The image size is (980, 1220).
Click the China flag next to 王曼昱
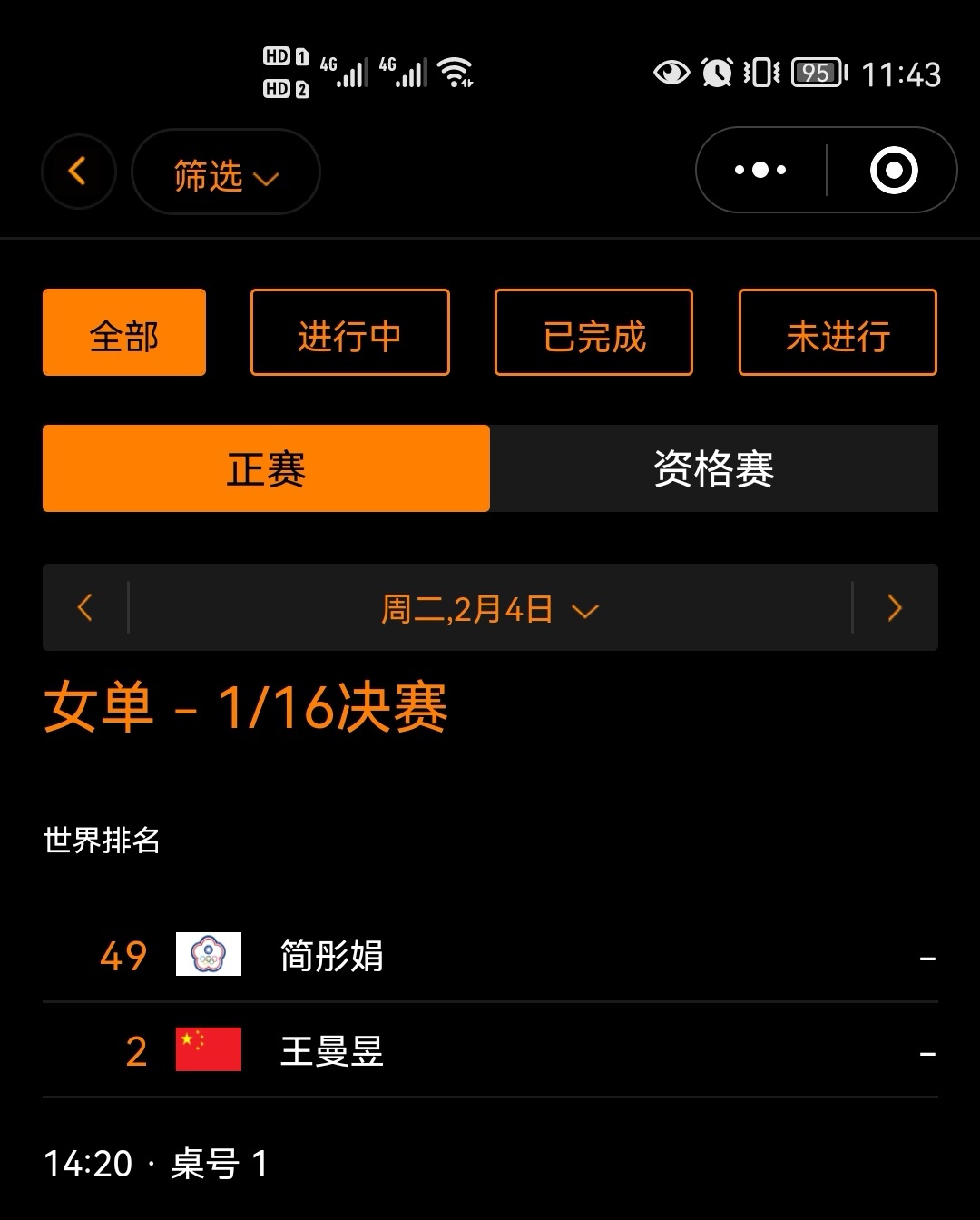tap(207, 1051)
